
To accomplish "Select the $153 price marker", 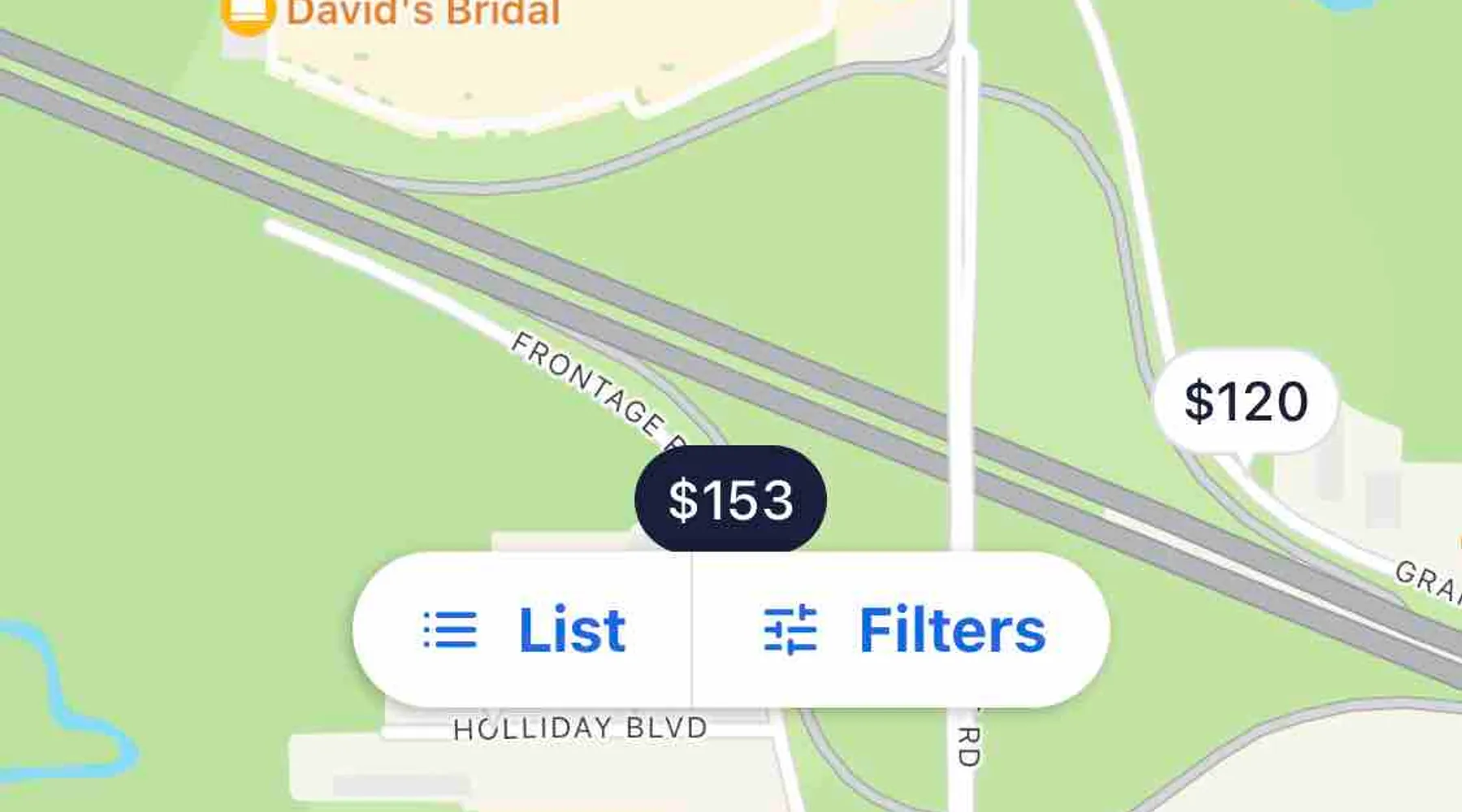I will tap(730, 499).
